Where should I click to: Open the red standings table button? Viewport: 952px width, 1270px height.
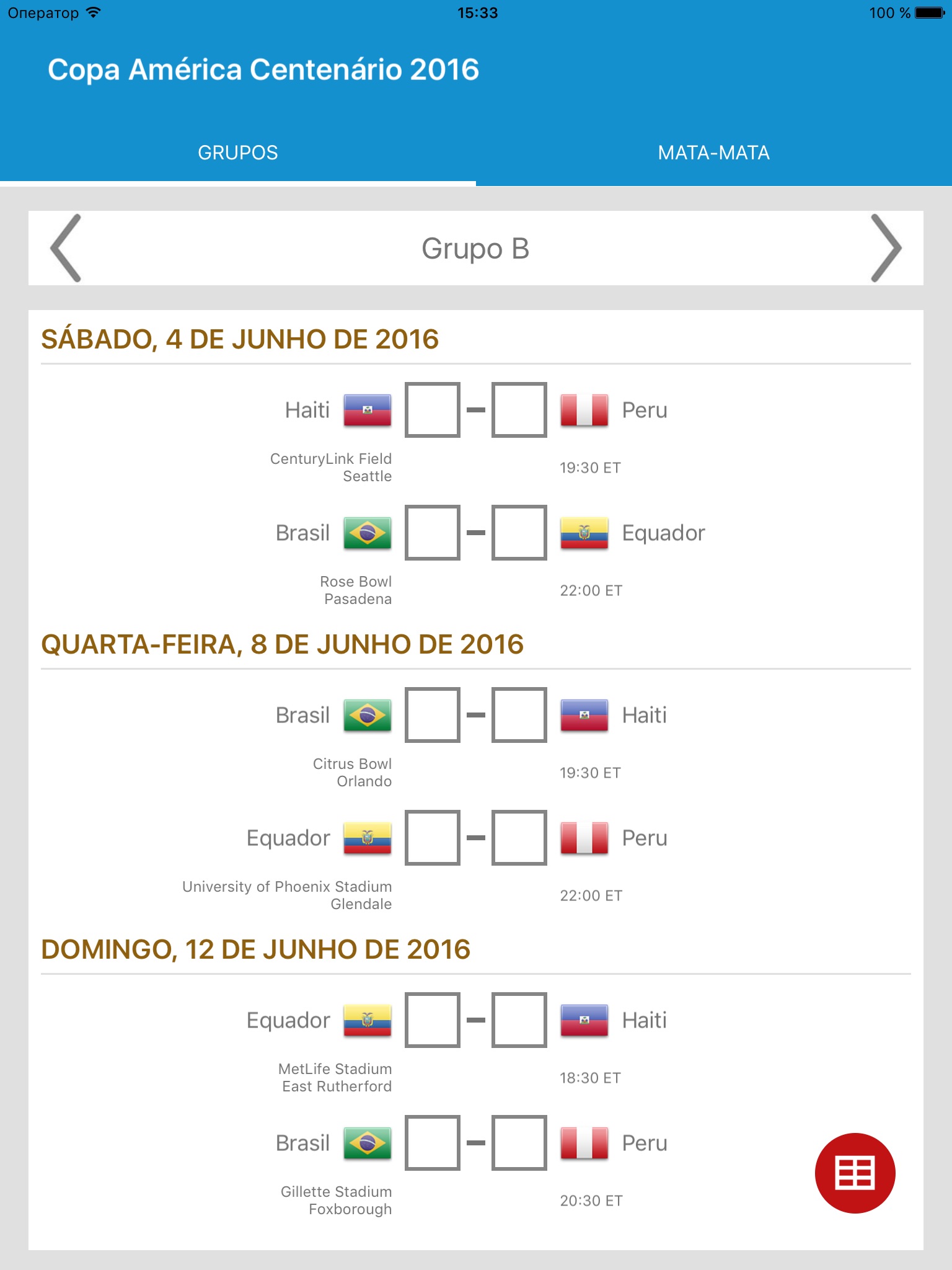(x=855, y=1173)
